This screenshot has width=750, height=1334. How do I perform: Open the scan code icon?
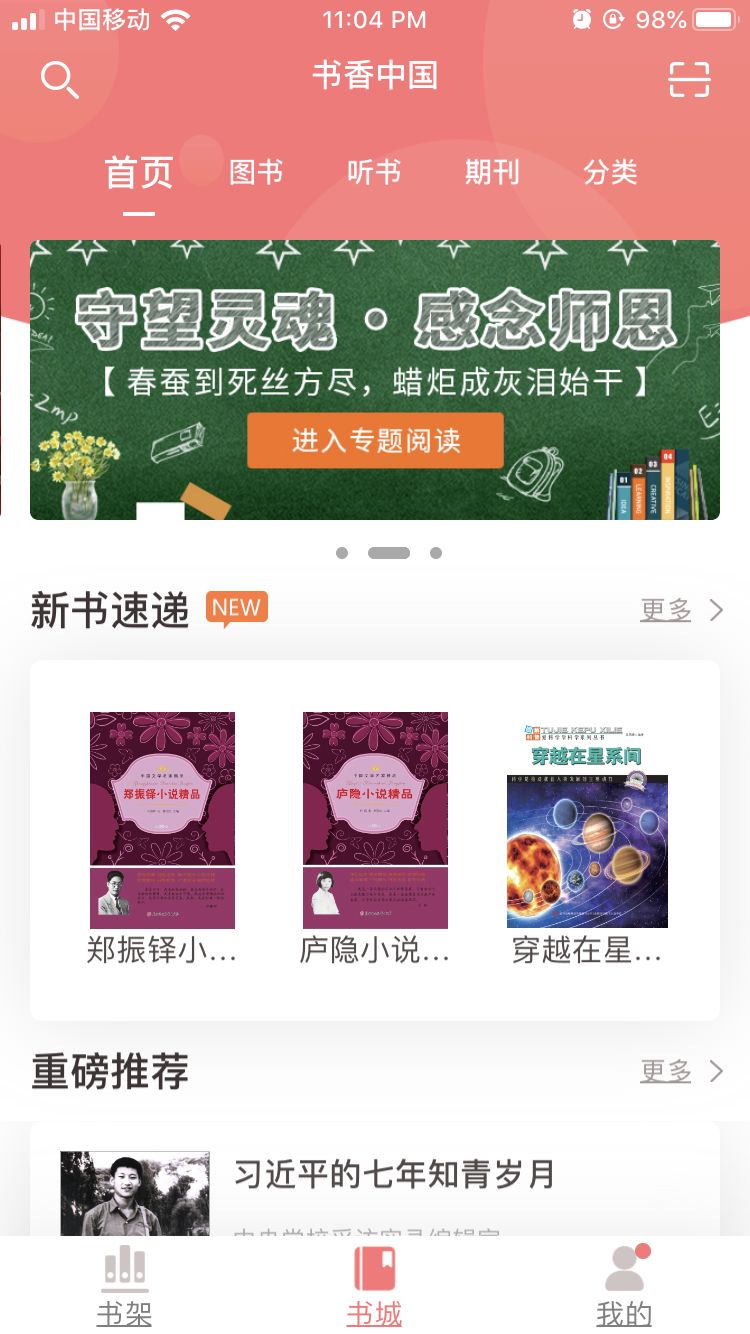point(690,80)
